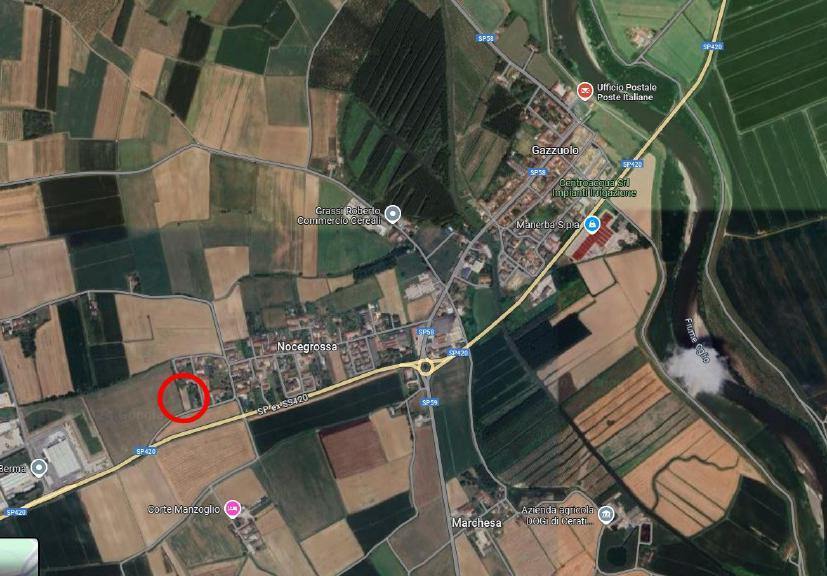Switch map type via layers thumbnail
Image resolution: width=827 pixels, height=576 pixels.
click(x=18, y=558)
